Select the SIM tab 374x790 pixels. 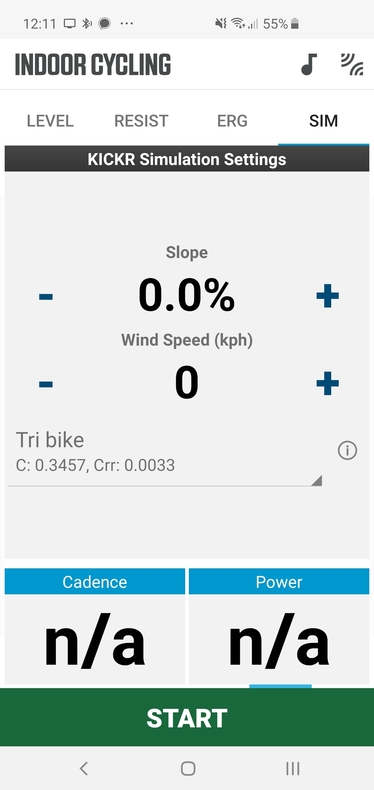323,121
